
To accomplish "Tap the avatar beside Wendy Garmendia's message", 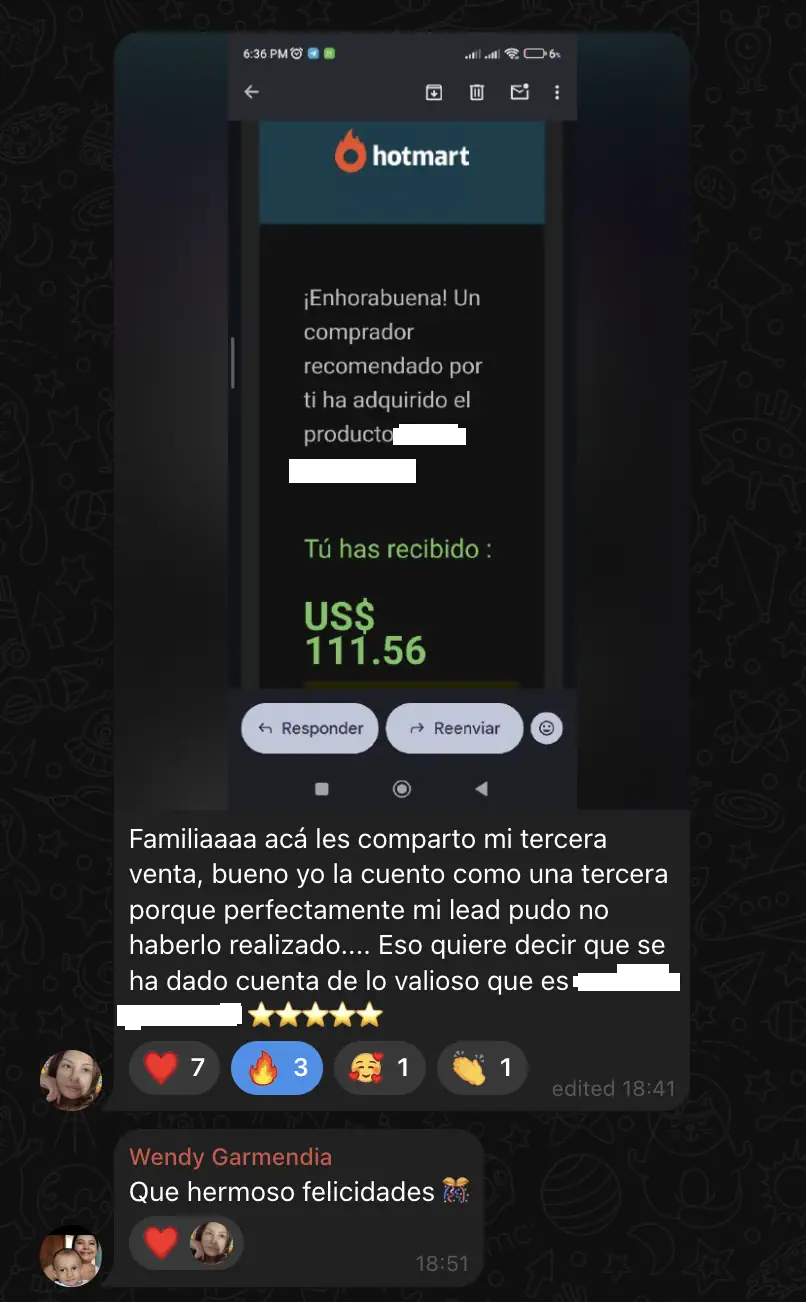I will [x=71, y=1256].
